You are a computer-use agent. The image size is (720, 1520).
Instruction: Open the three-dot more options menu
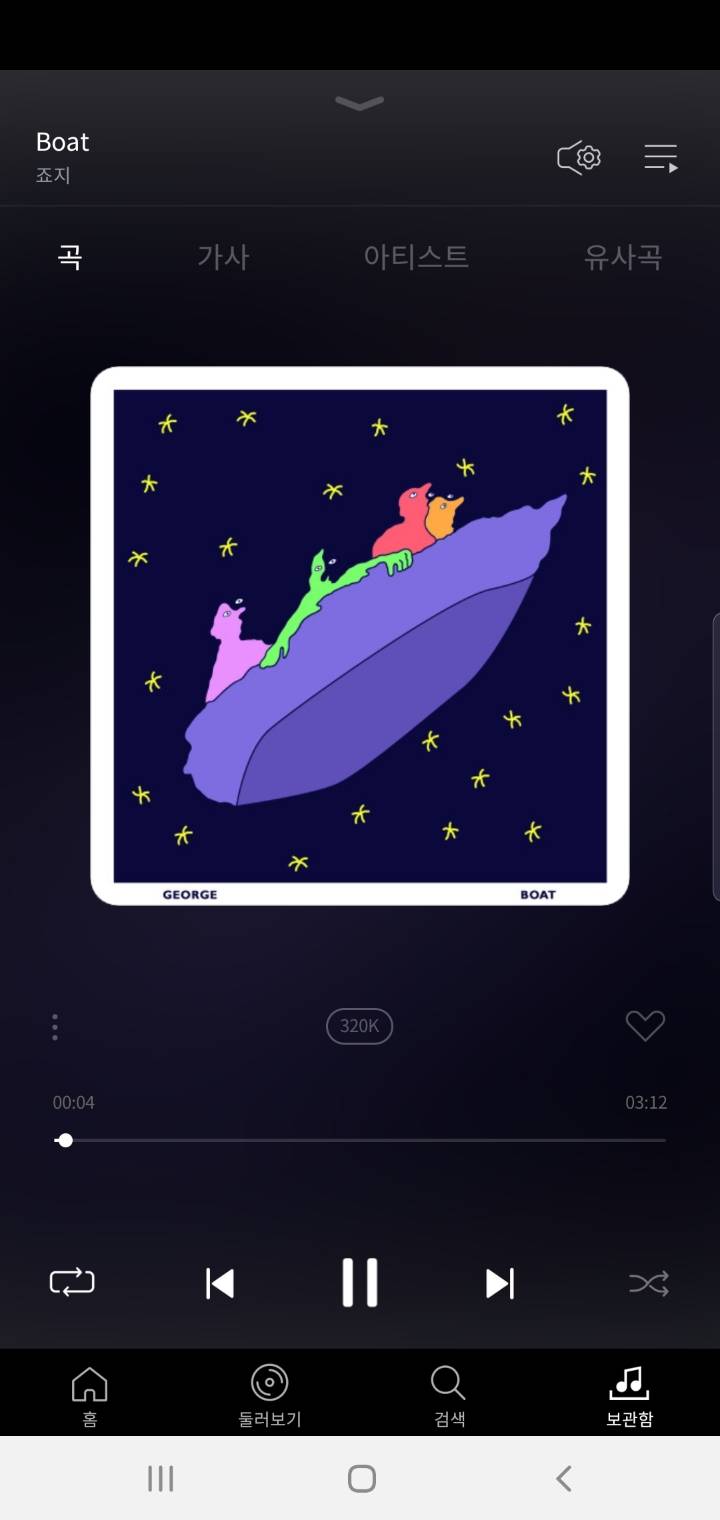pyautogui.click(x=55, y=1027)
